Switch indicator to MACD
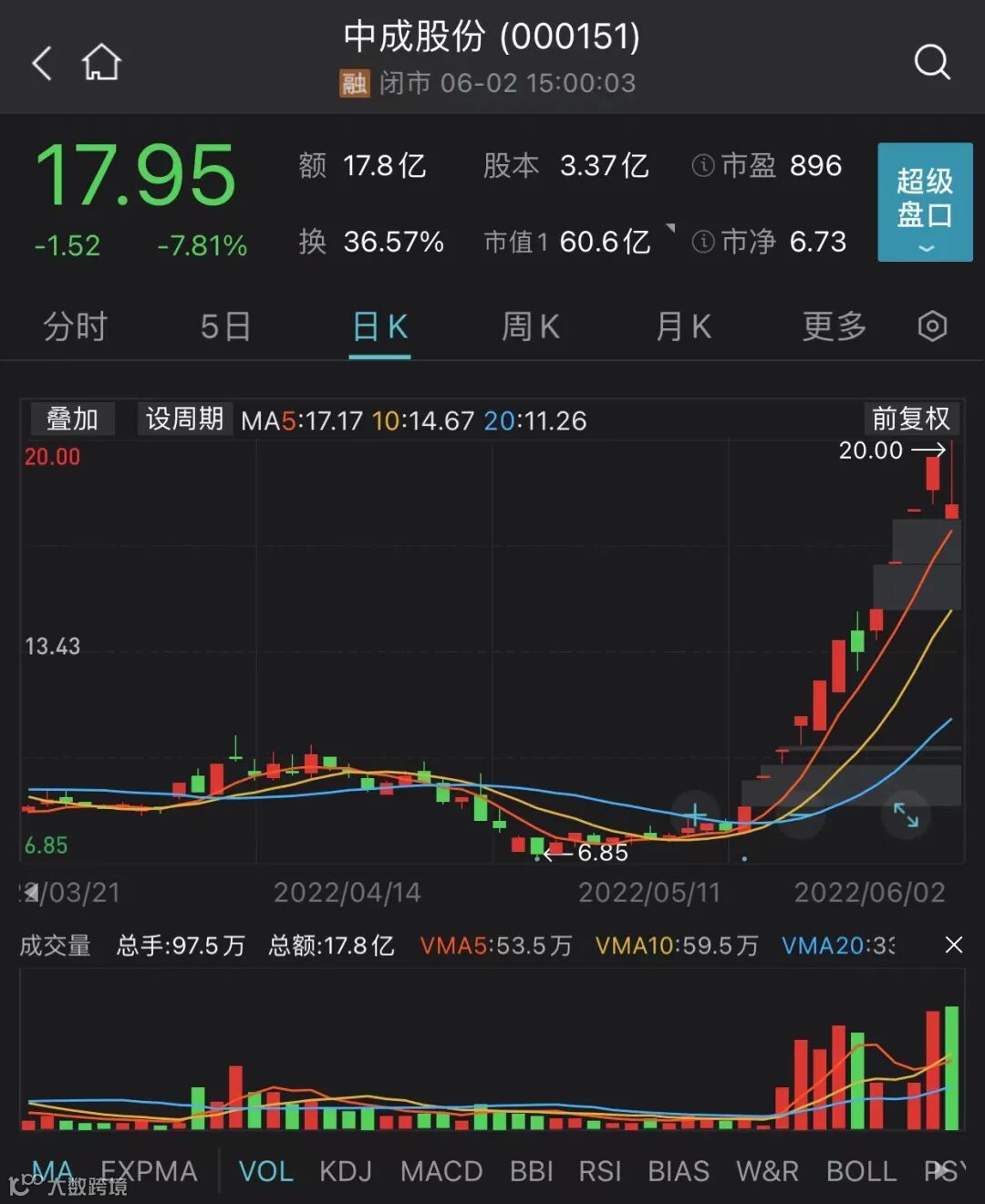Screen dimensions: 985x1204 (441, 1171)
